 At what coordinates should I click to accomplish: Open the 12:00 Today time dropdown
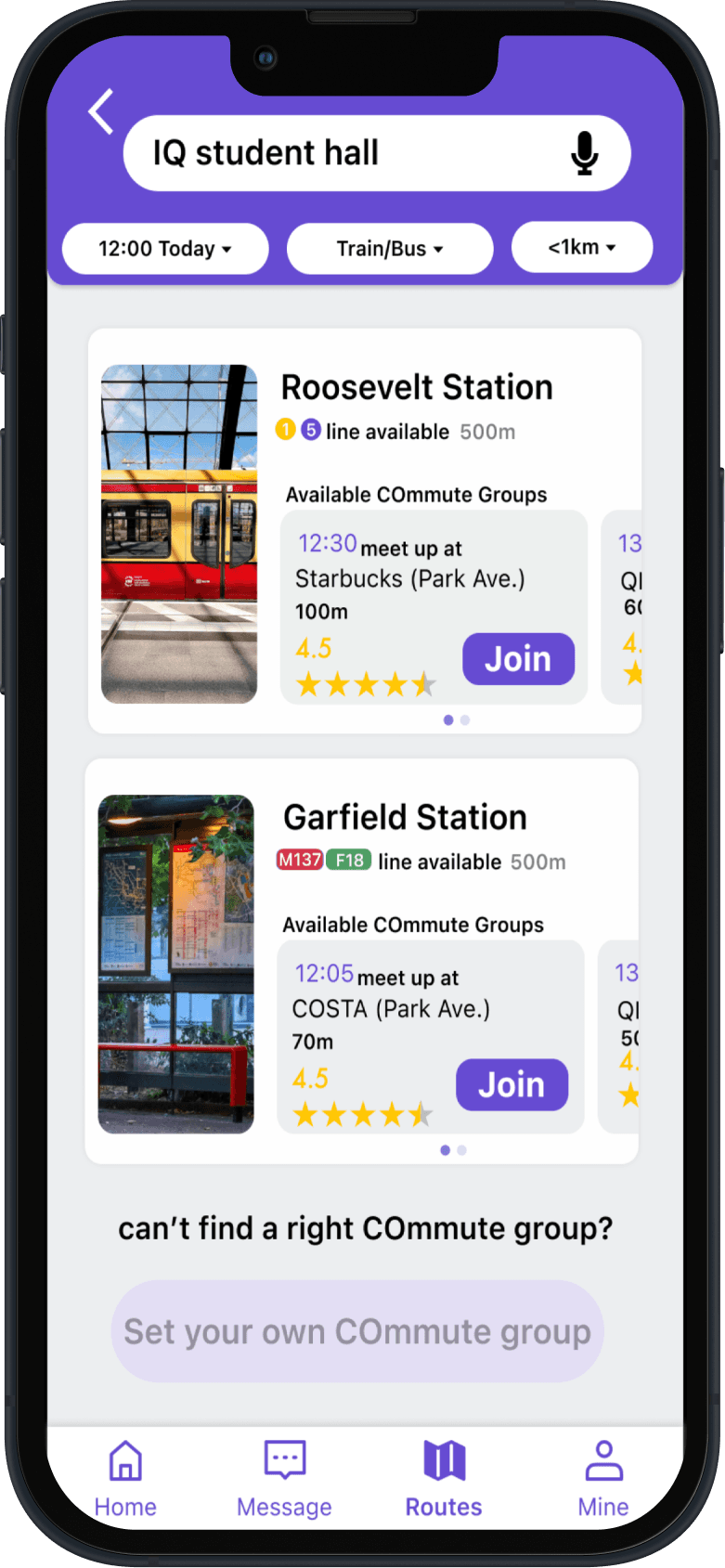(165, 249)
